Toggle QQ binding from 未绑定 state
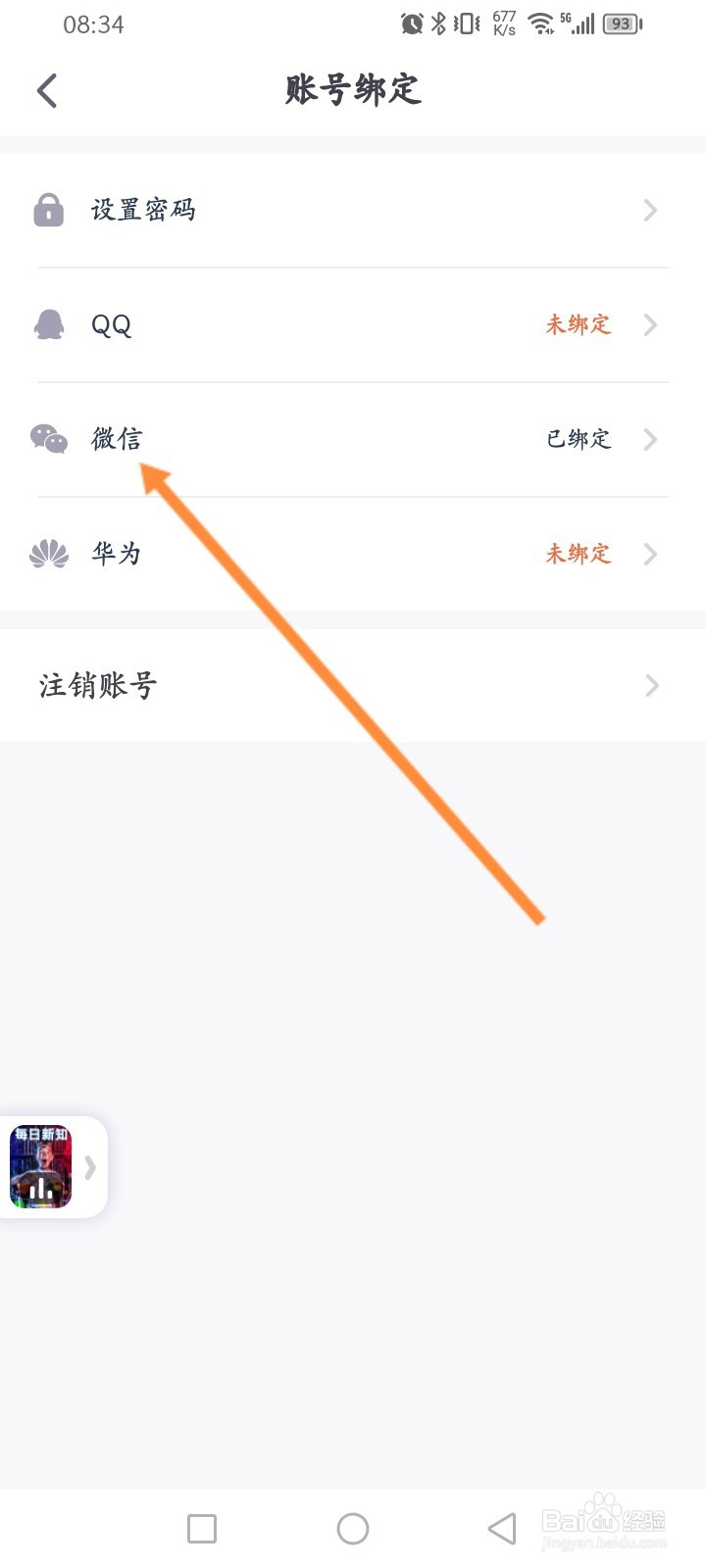 click(579, 324)
